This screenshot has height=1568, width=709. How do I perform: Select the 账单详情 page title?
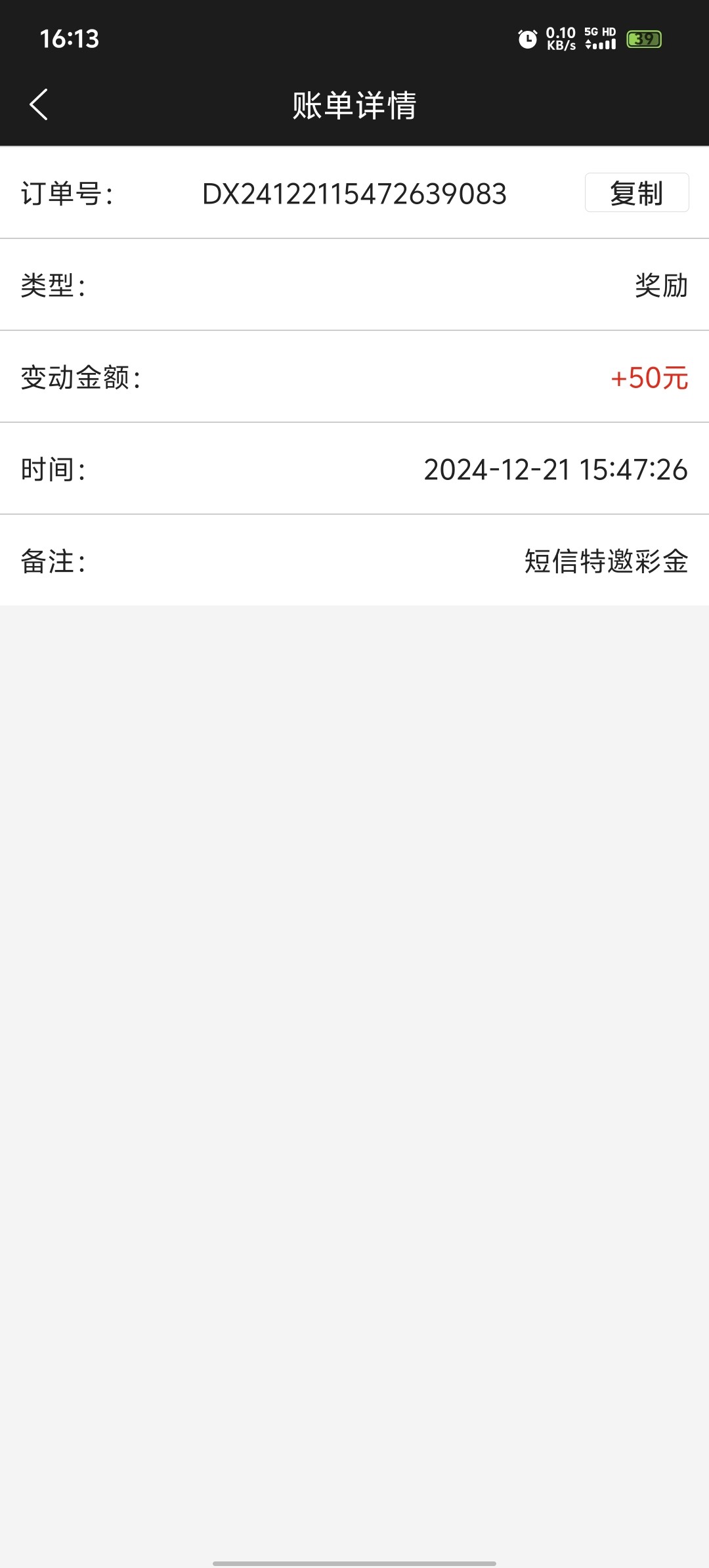click(354, 105)
